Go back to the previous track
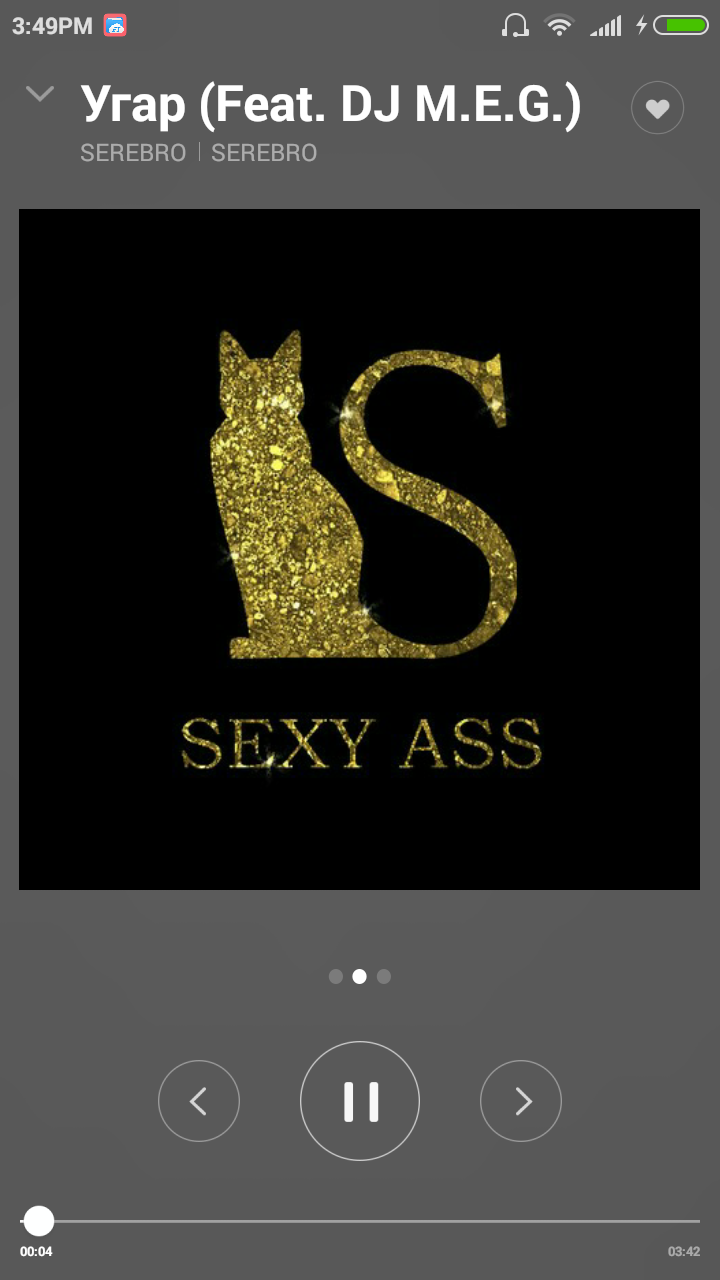This screenshot has height=1280, width=720. [199, 1101]
